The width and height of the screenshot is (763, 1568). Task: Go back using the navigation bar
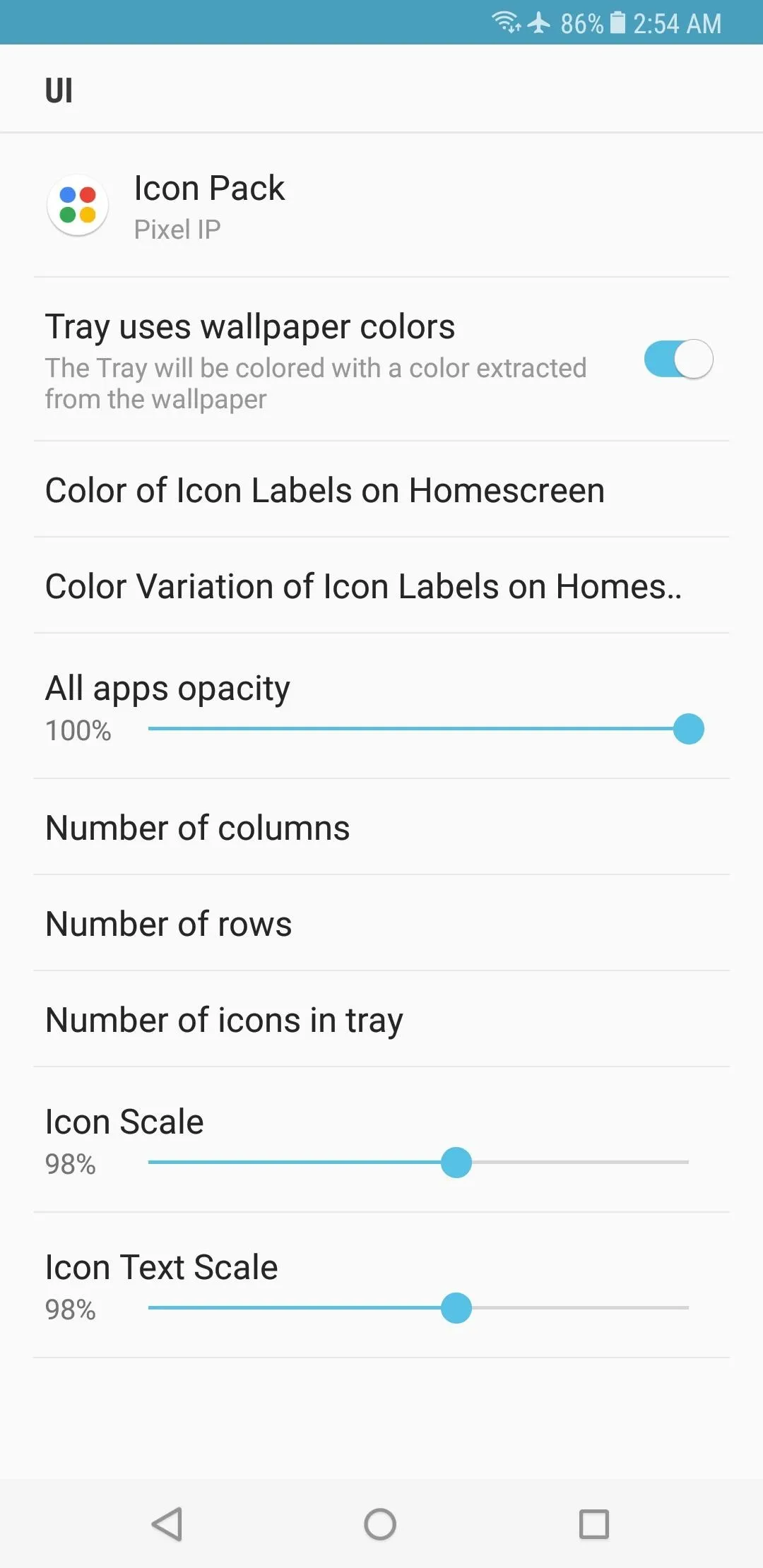coord(168,1524)
